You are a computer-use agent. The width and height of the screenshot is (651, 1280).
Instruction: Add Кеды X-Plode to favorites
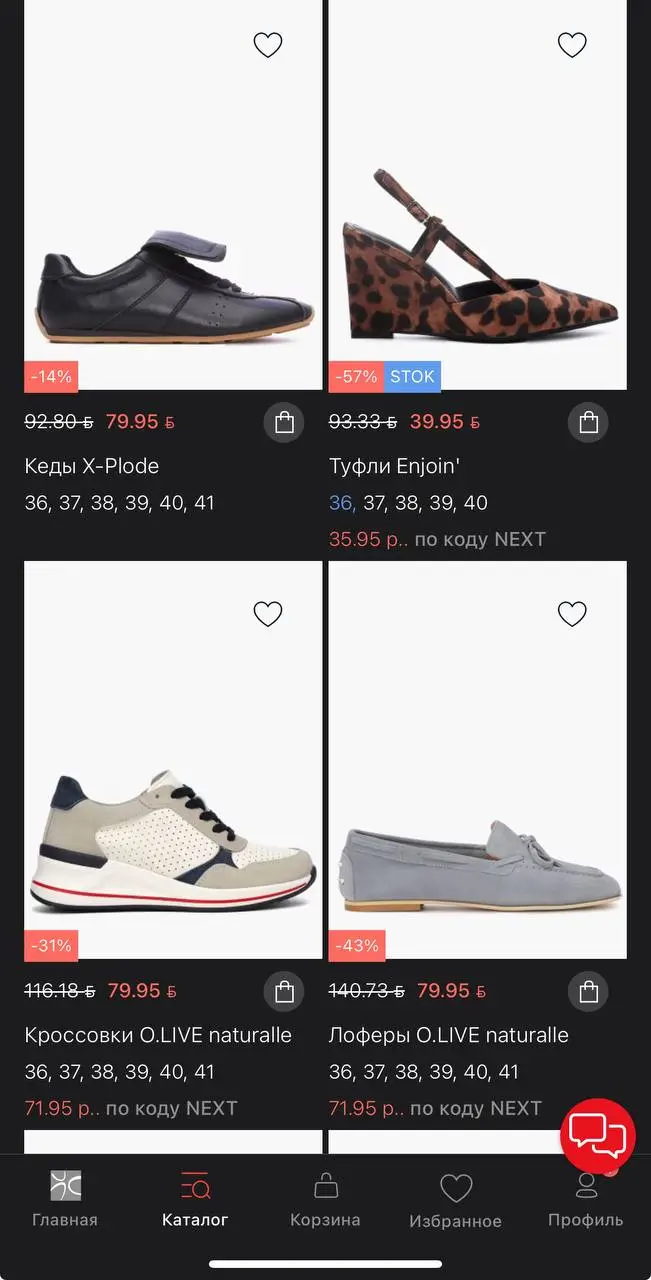click(267, 45)
